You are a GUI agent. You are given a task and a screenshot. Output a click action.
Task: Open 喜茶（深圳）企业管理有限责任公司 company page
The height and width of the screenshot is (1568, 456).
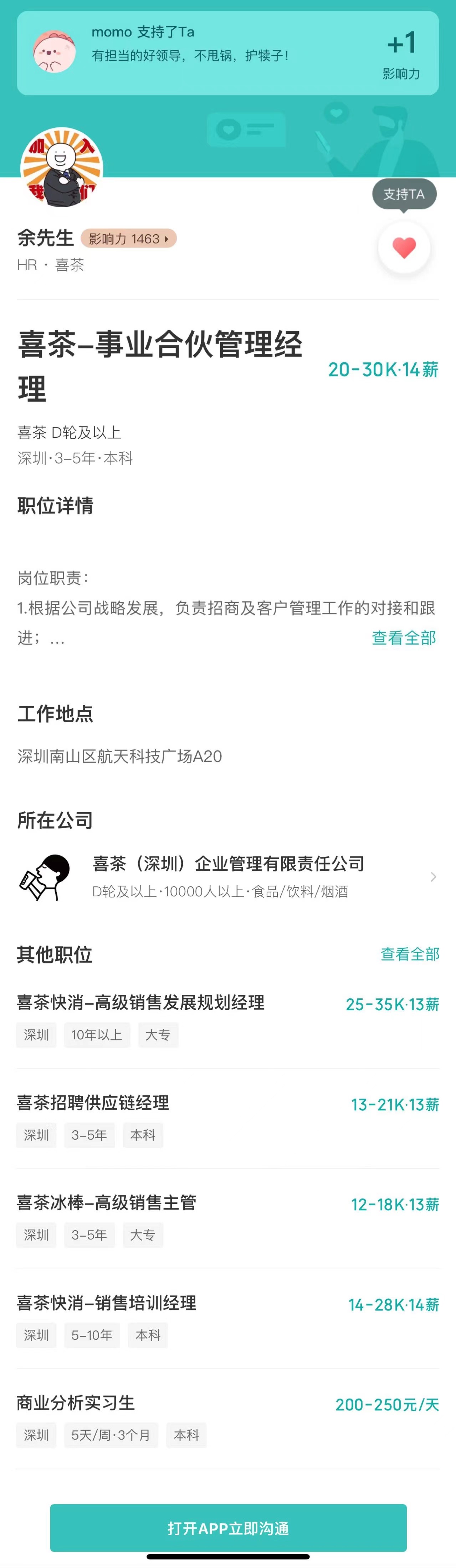click(228, 876)
